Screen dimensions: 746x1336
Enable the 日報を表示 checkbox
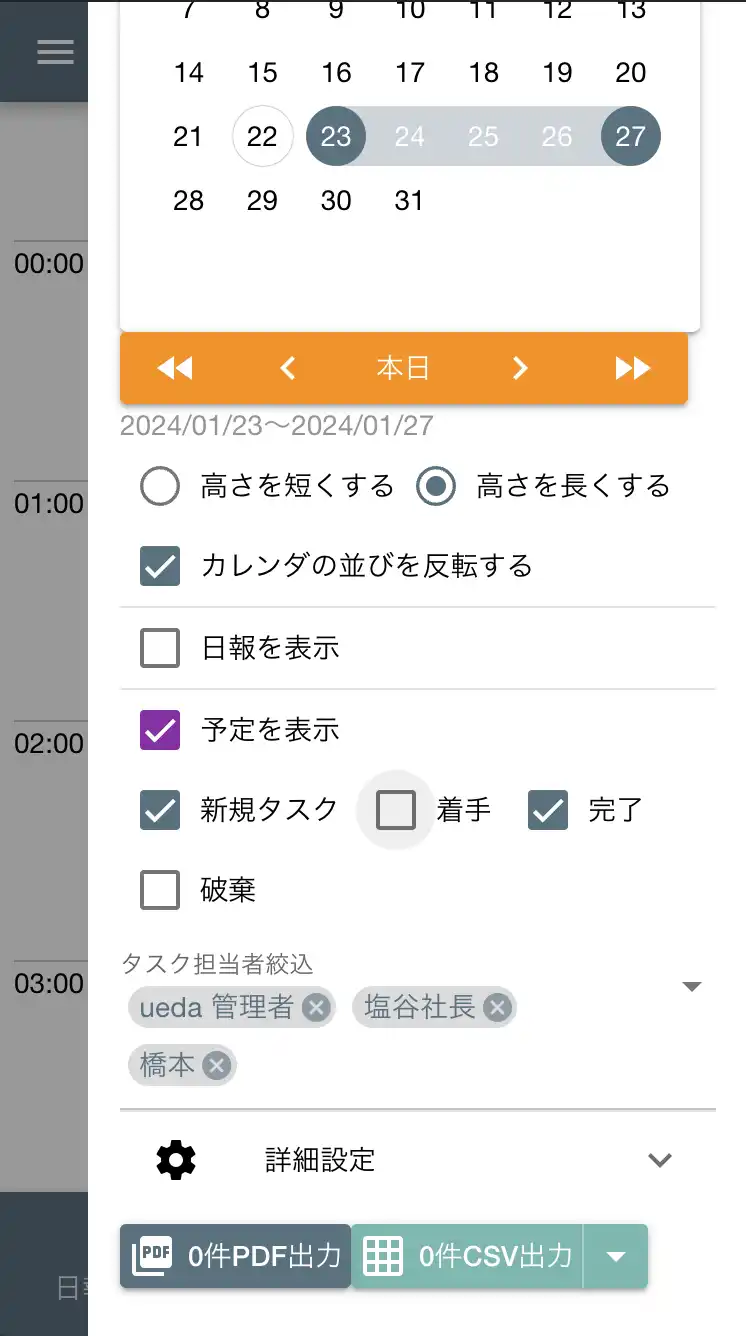159,647
